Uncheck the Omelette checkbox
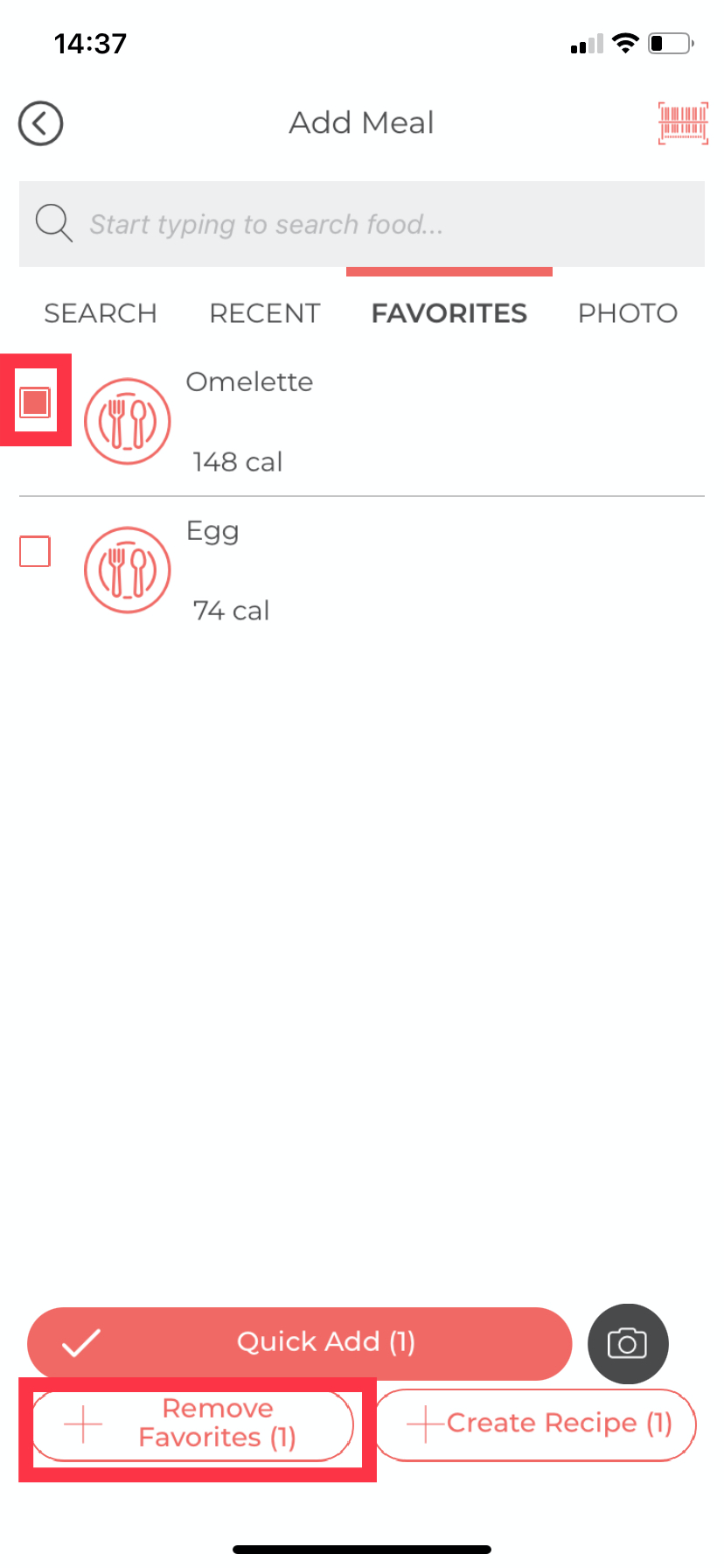 (x=35, y=402)
